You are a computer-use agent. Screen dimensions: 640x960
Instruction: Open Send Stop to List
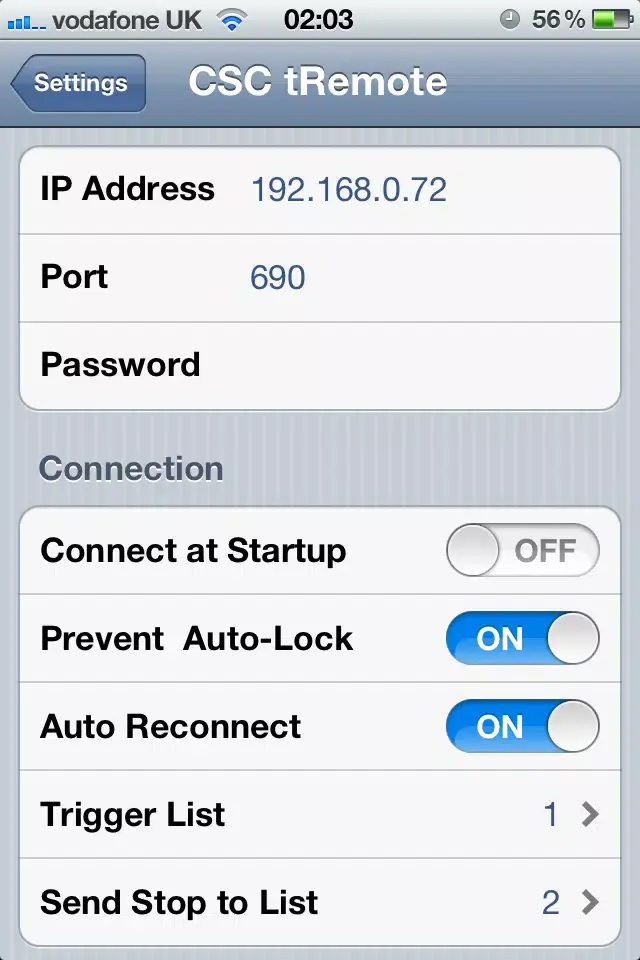click(x=320, y=903)
